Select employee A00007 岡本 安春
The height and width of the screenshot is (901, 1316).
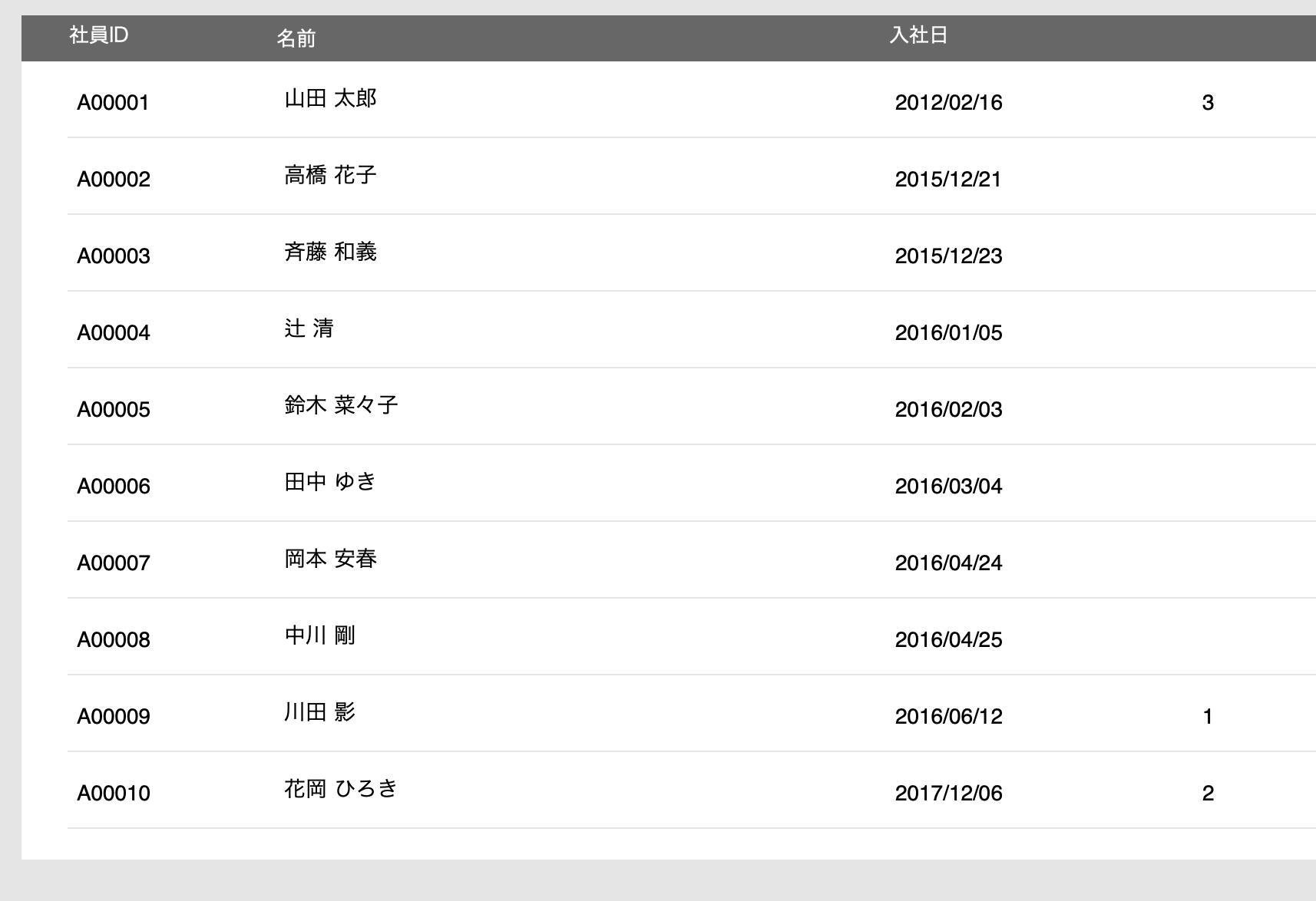(330, 560)
